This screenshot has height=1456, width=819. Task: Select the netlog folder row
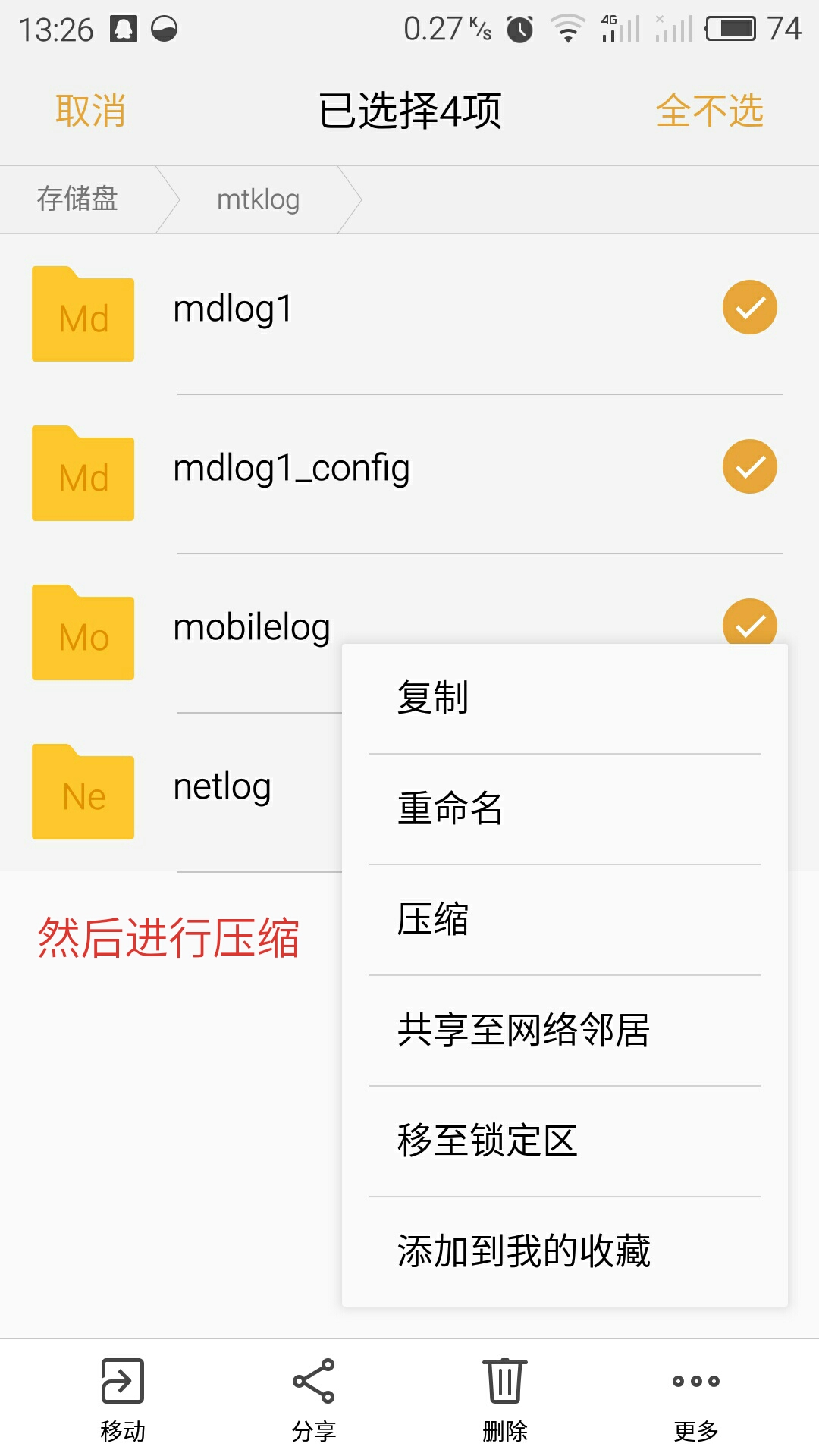click(x=171, y=792)
